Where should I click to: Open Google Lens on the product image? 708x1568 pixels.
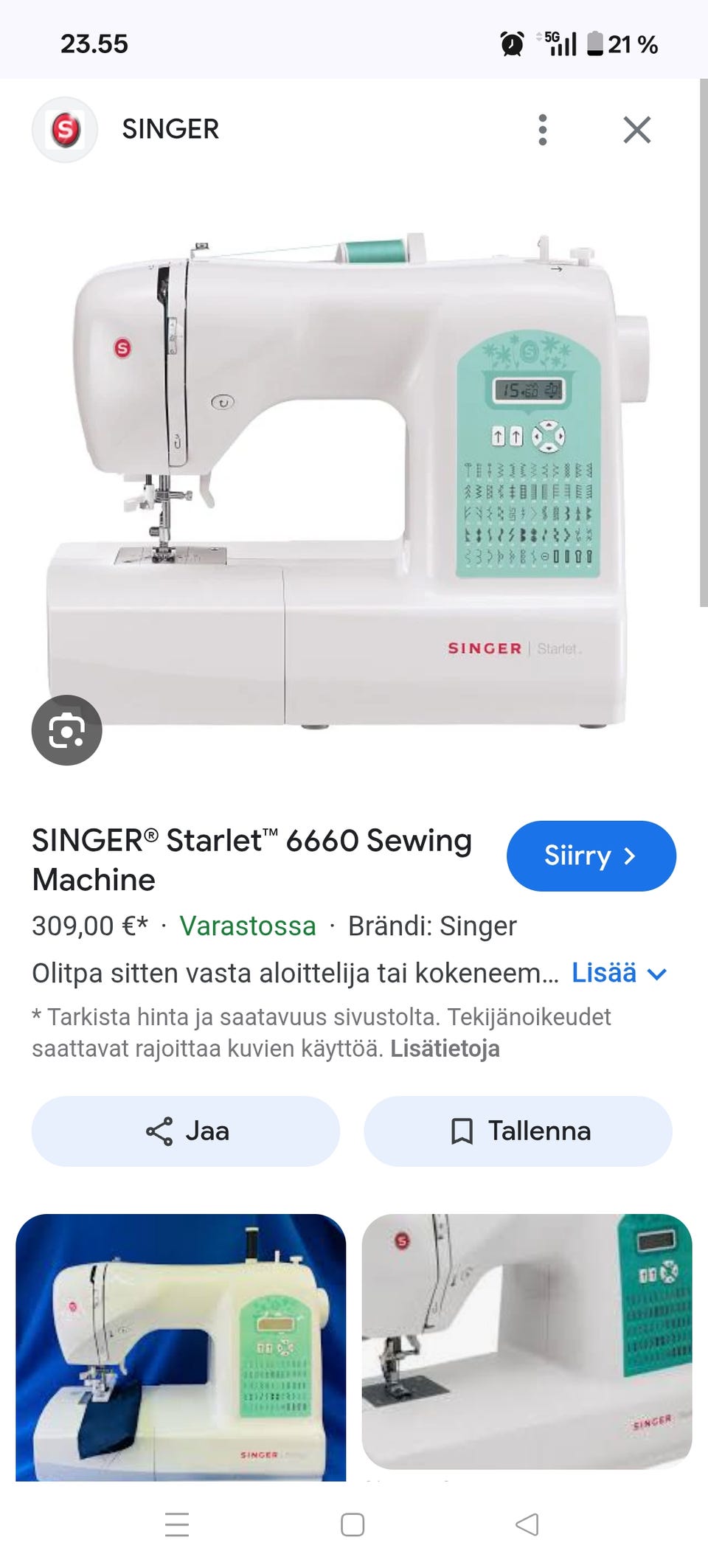pos(66,729)
